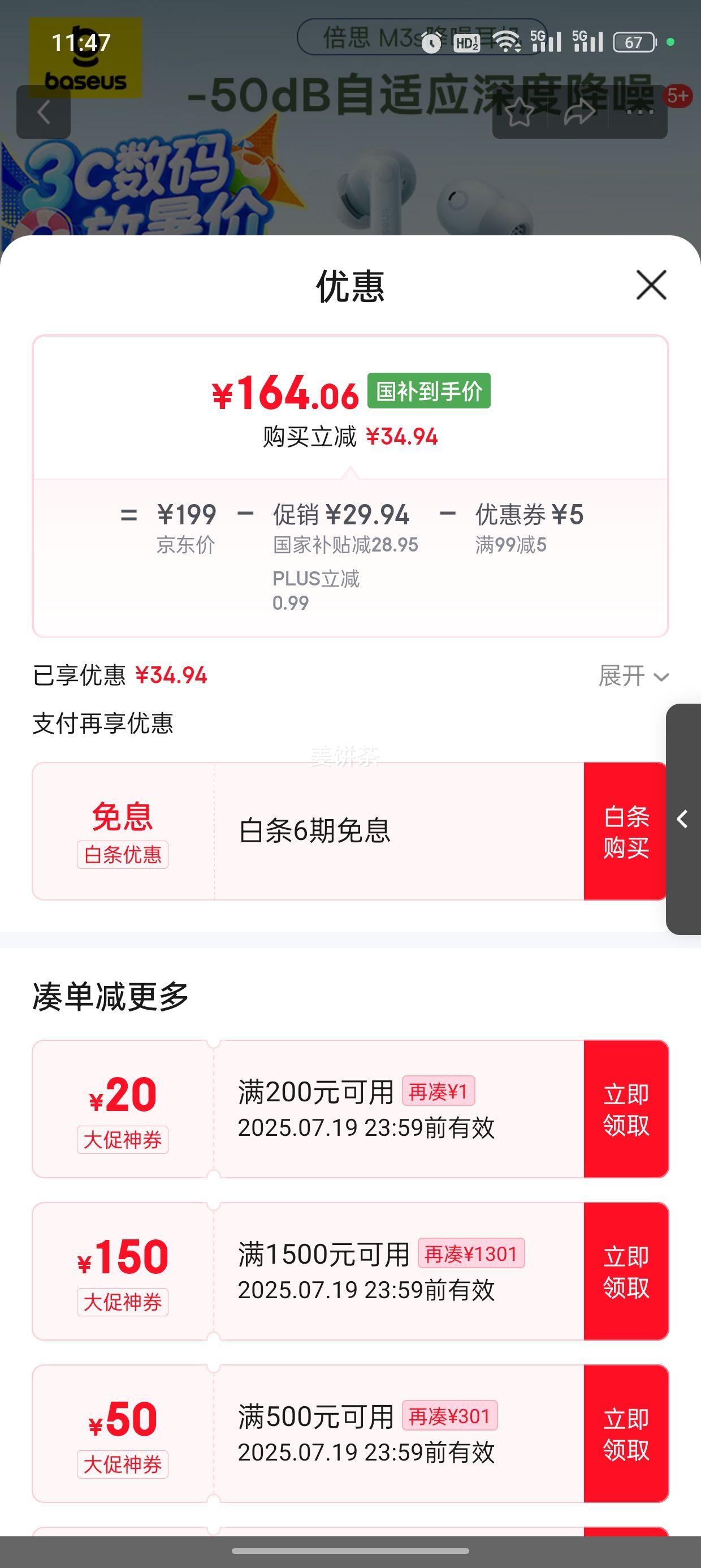Claim the ¥20 coupon for 满200元
701x1568 pixels.
pyautogui.click(x=626, y=1109)
